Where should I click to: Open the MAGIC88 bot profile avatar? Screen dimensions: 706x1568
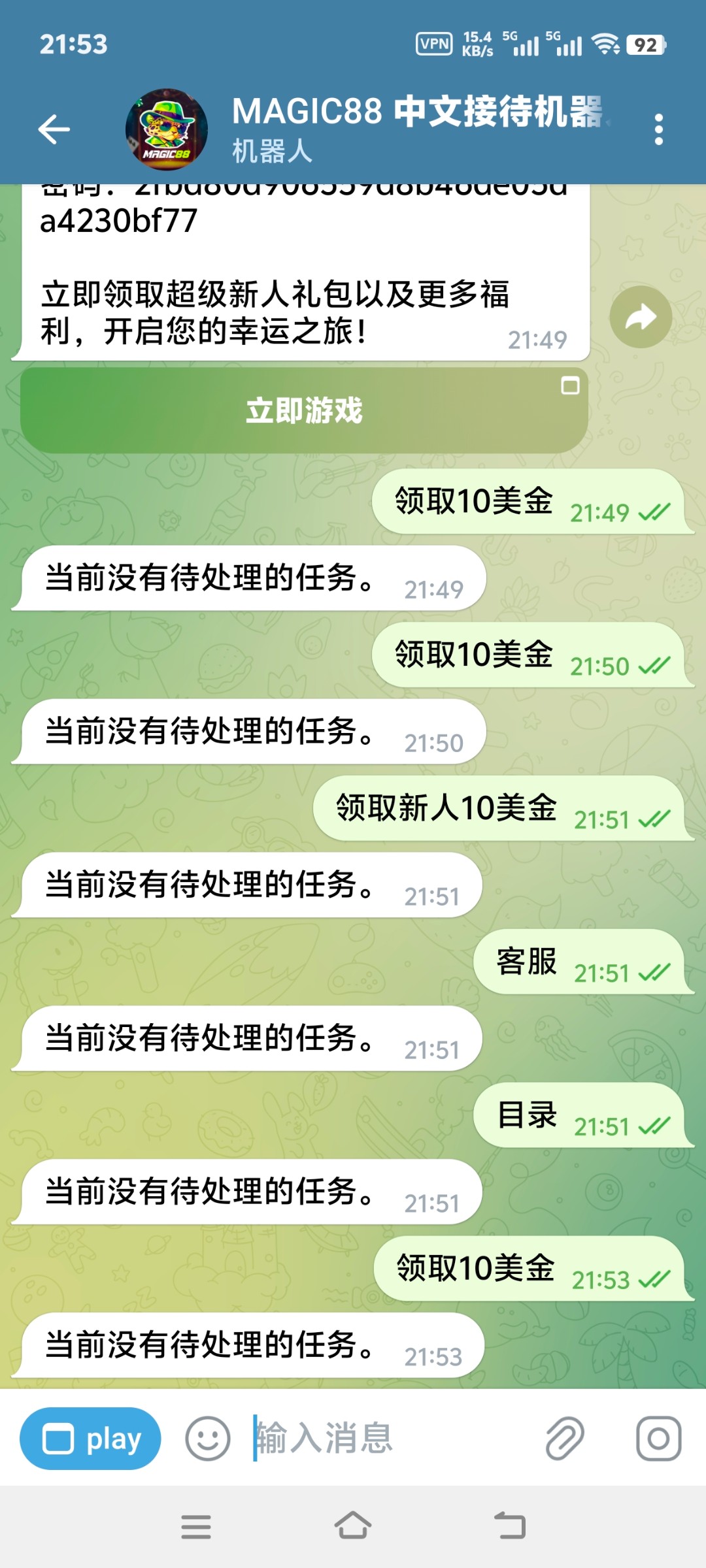tap(167, 129)
